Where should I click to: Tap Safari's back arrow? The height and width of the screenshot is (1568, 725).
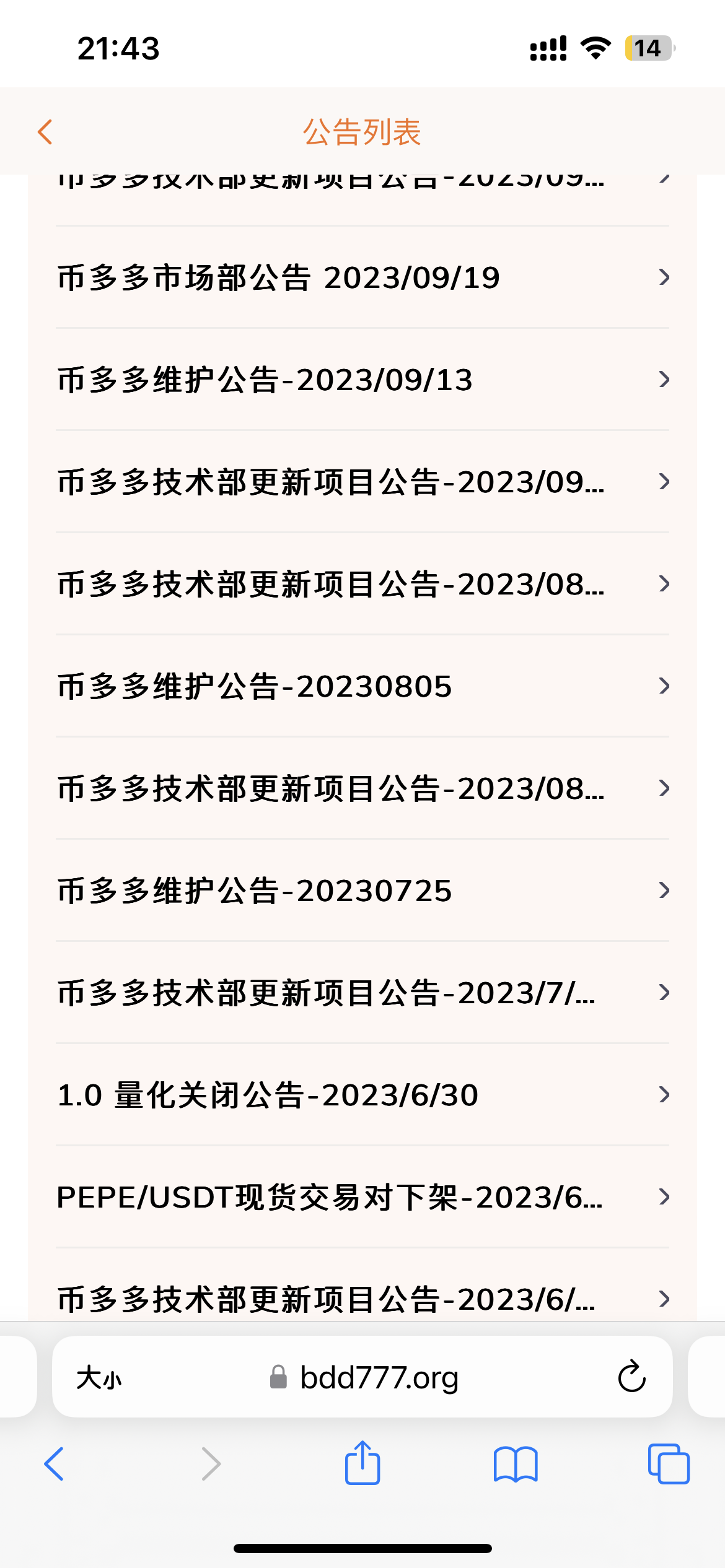[55, 1464]
